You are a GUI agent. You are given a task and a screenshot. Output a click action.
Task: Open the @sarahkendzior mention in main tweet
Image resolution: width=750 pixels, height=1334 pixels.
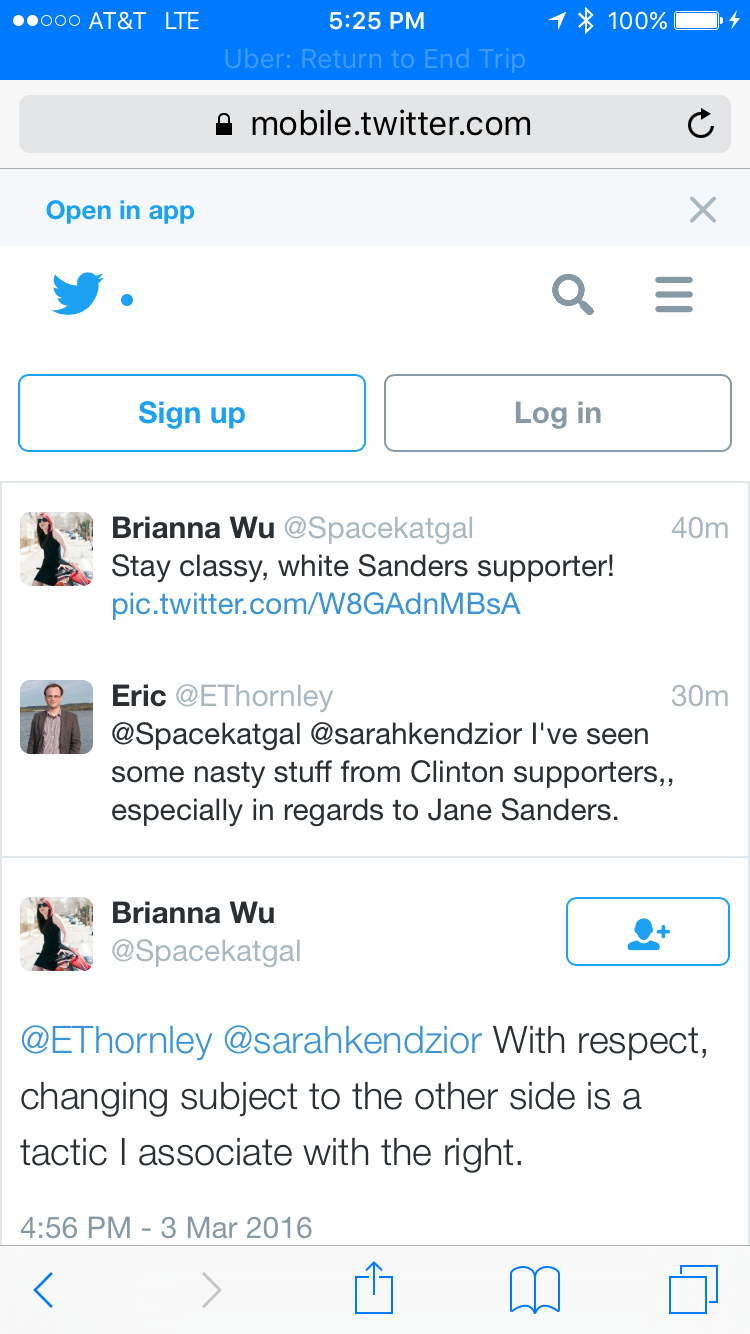tap(352, 1041)
